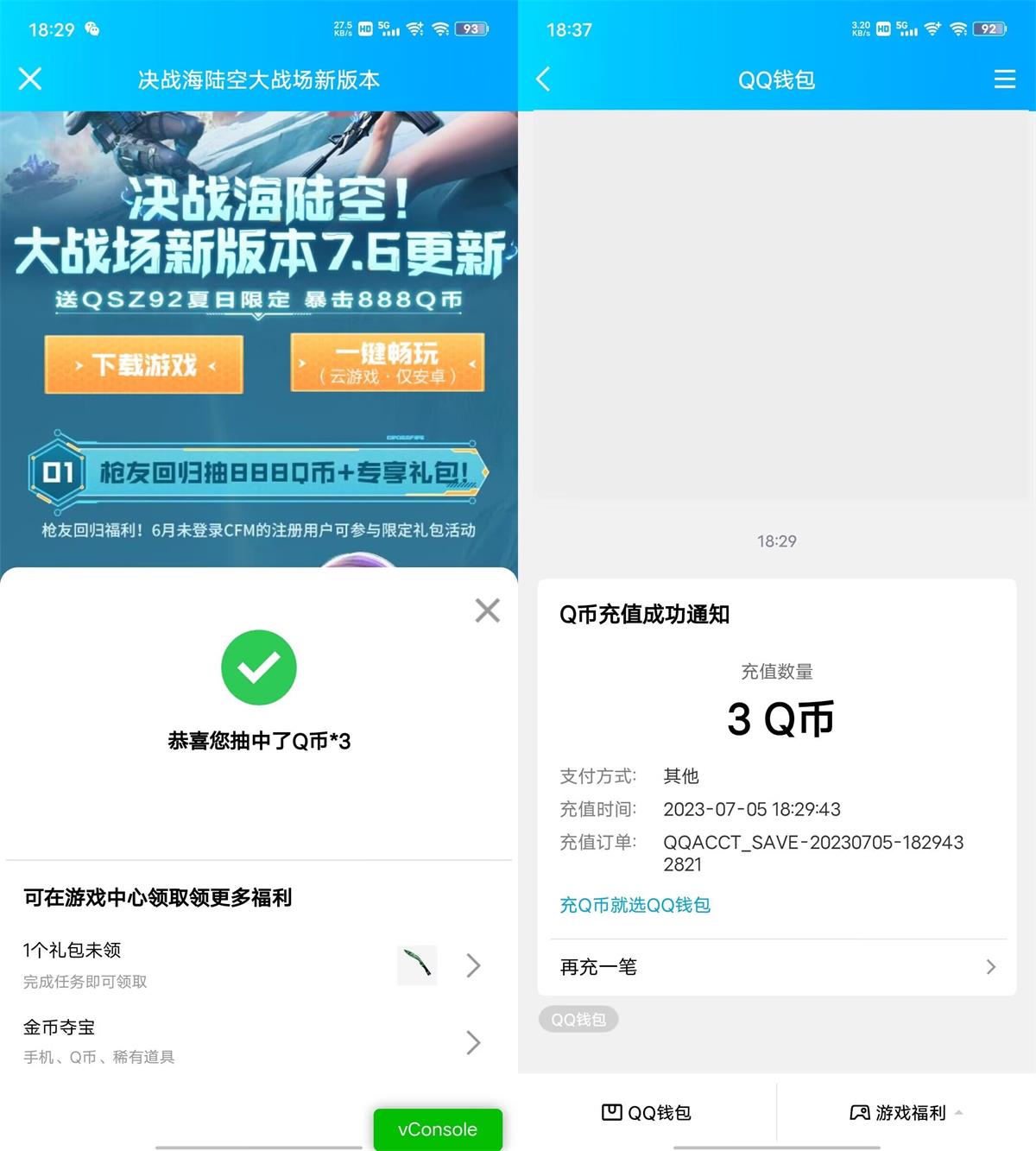Start cloud play with 一键畅玩
Screen dimensions: 1036x1151
[387, 364]
